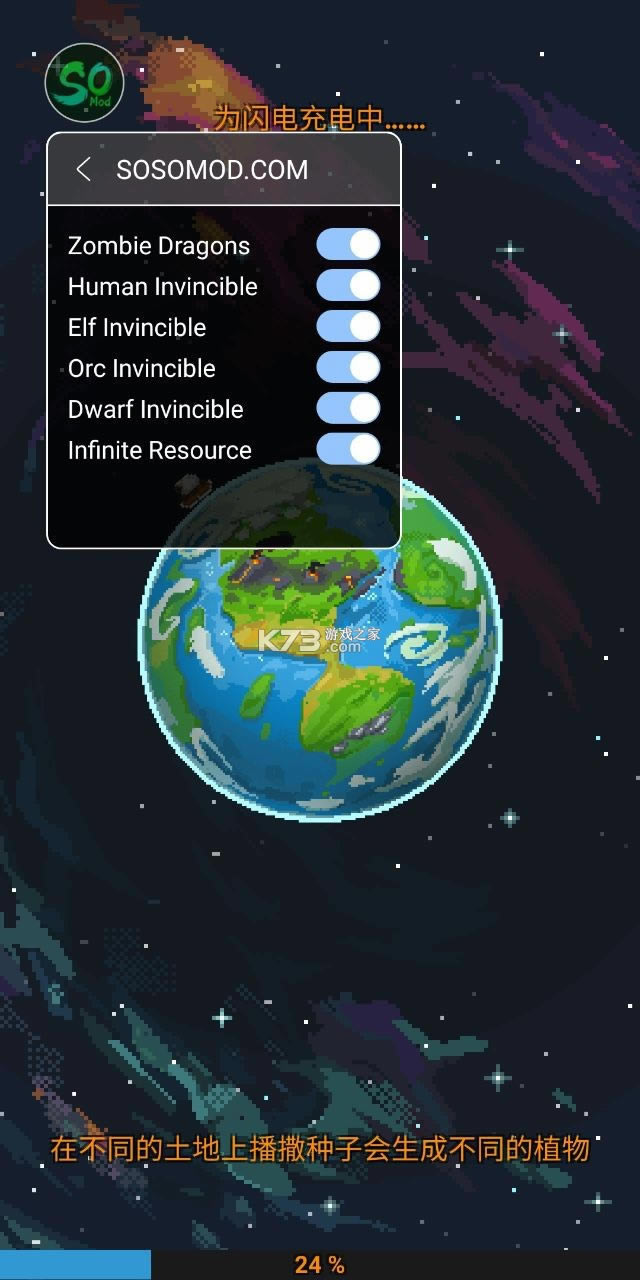Screen dimensions: 640x1280
Task: Disable the Human Invincible switch
Action: (x=348, y=286)
